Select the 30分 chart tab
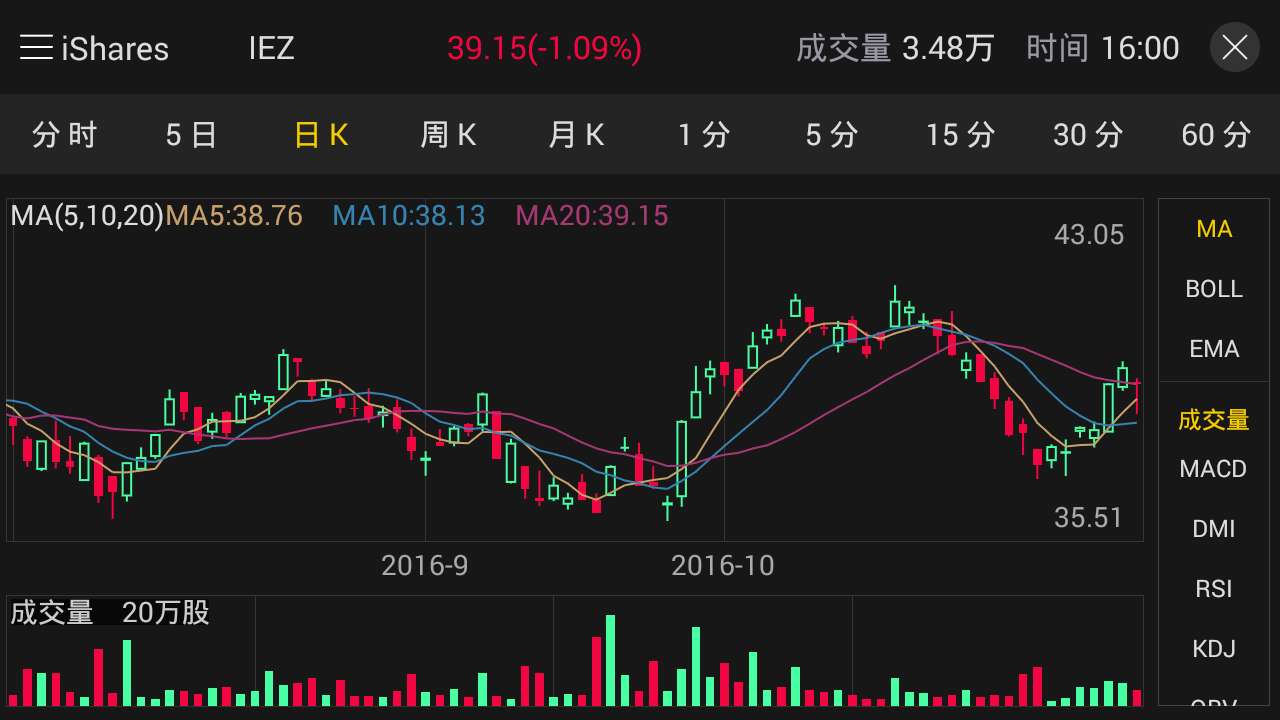1280x720 pixels. point(1088,134)
